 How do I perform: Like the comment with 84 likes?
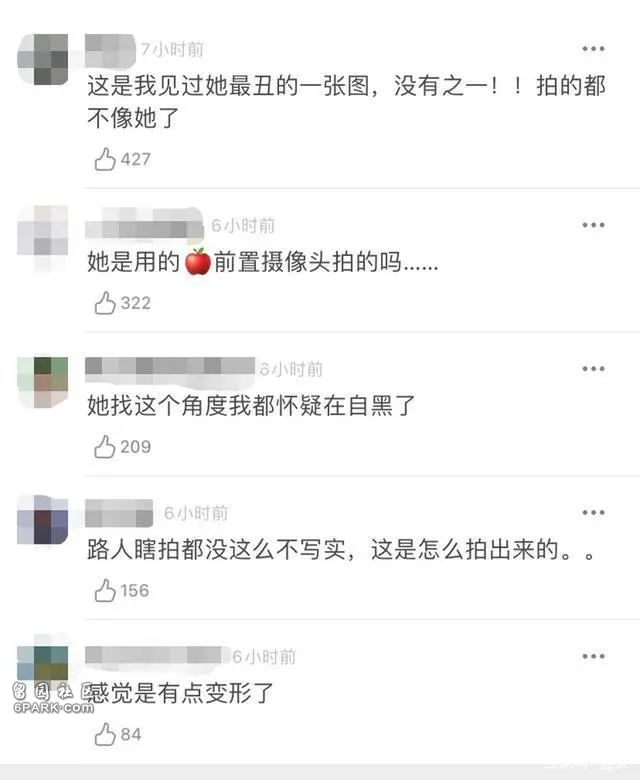click(105, 735)
